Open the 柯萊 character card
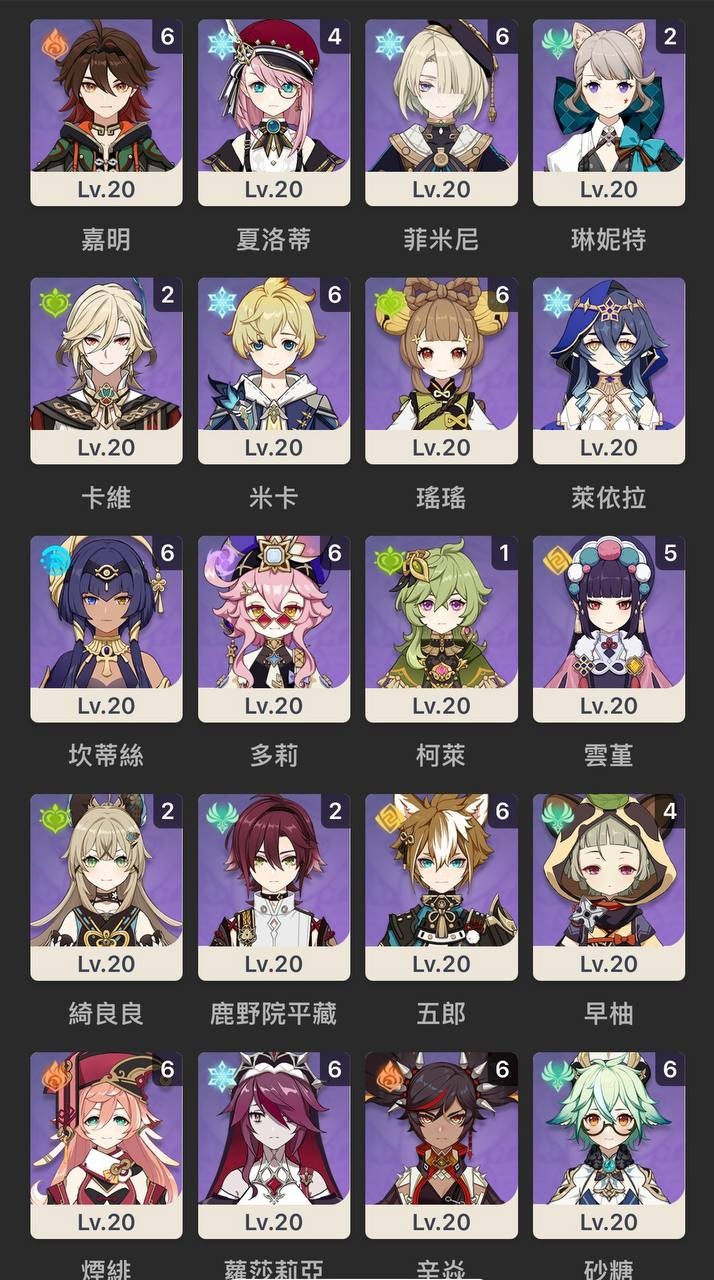 tap(441, 628)
